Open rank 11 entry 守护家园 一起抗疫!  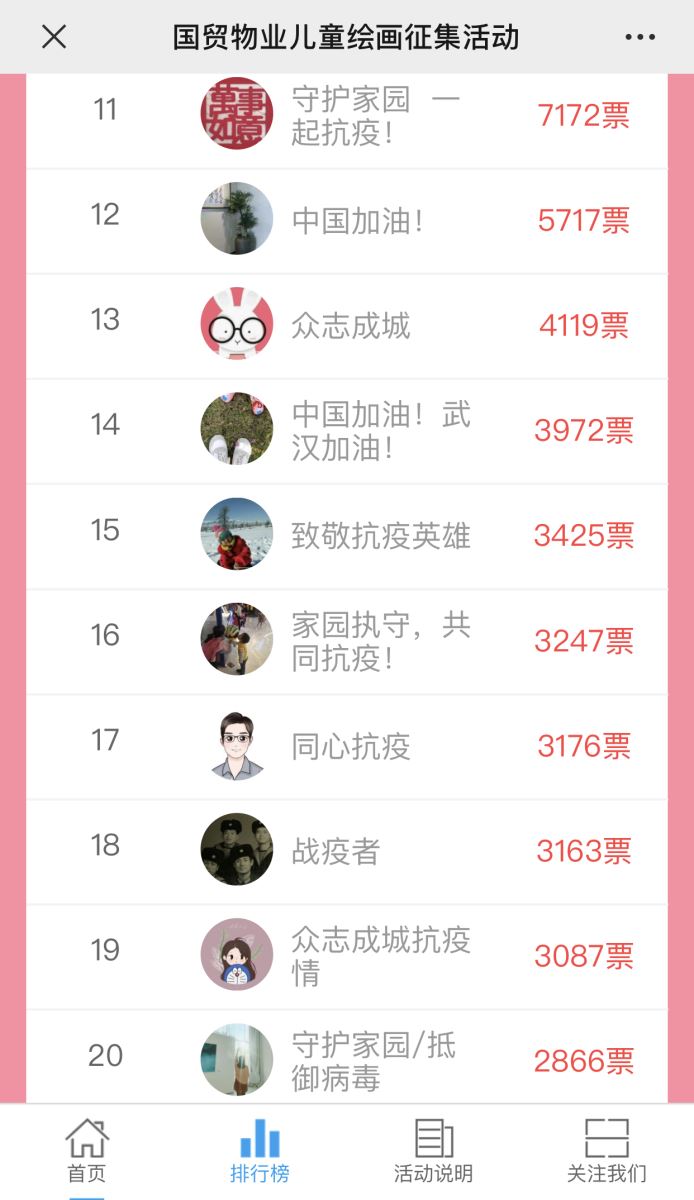(x=375, y=116)
